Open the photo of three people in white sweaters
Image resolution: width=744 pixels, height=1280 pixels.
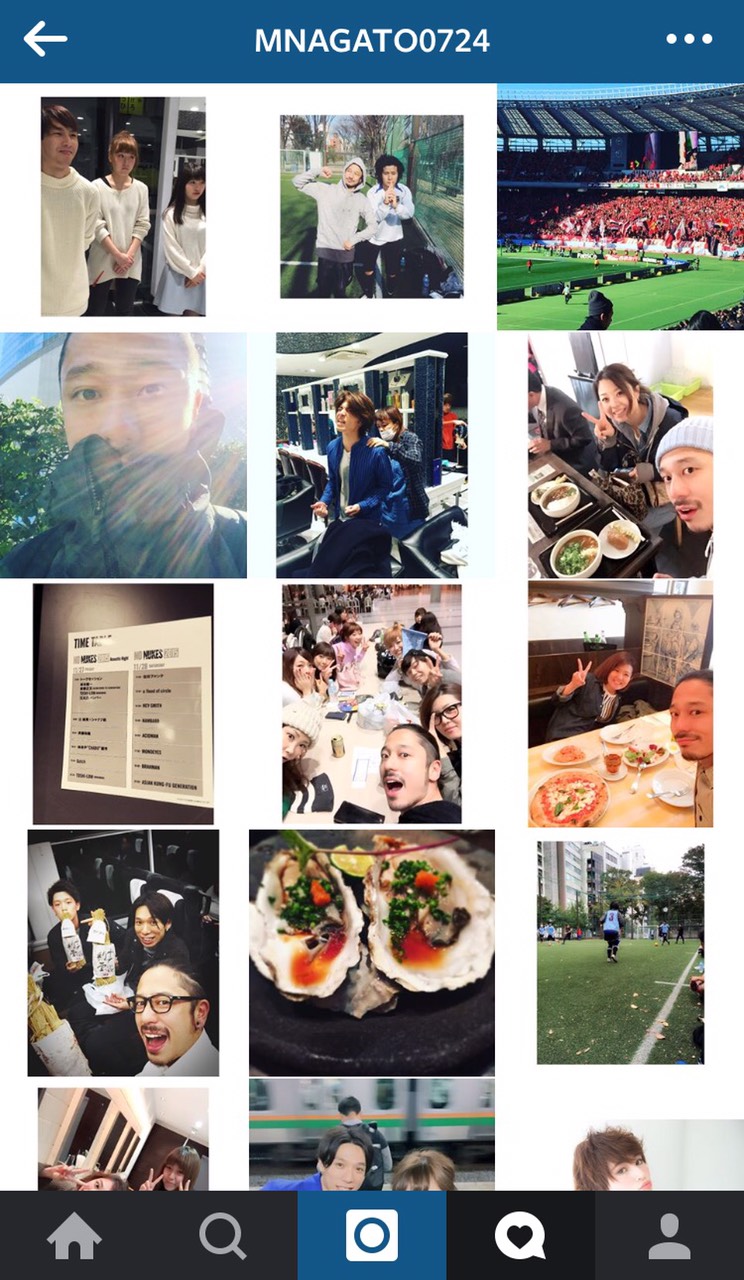pyautogui.click(x=123, y=206)
